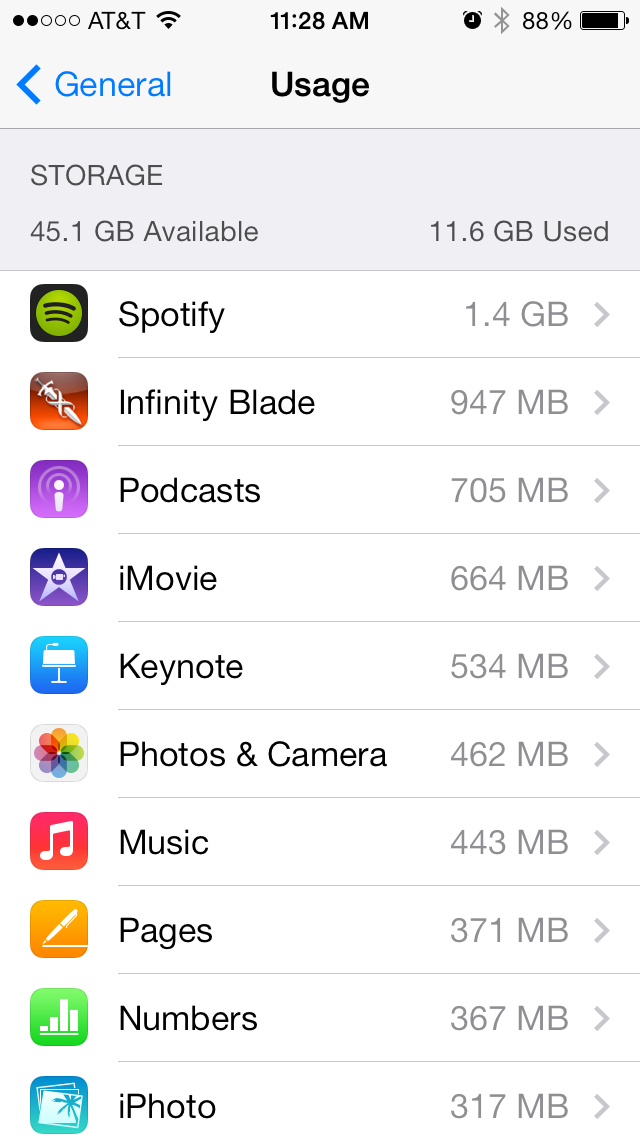Select the Numbers usage row
Viewport: 640px width, 1136px height.
pyautogui.click(x=320, y=1019)
